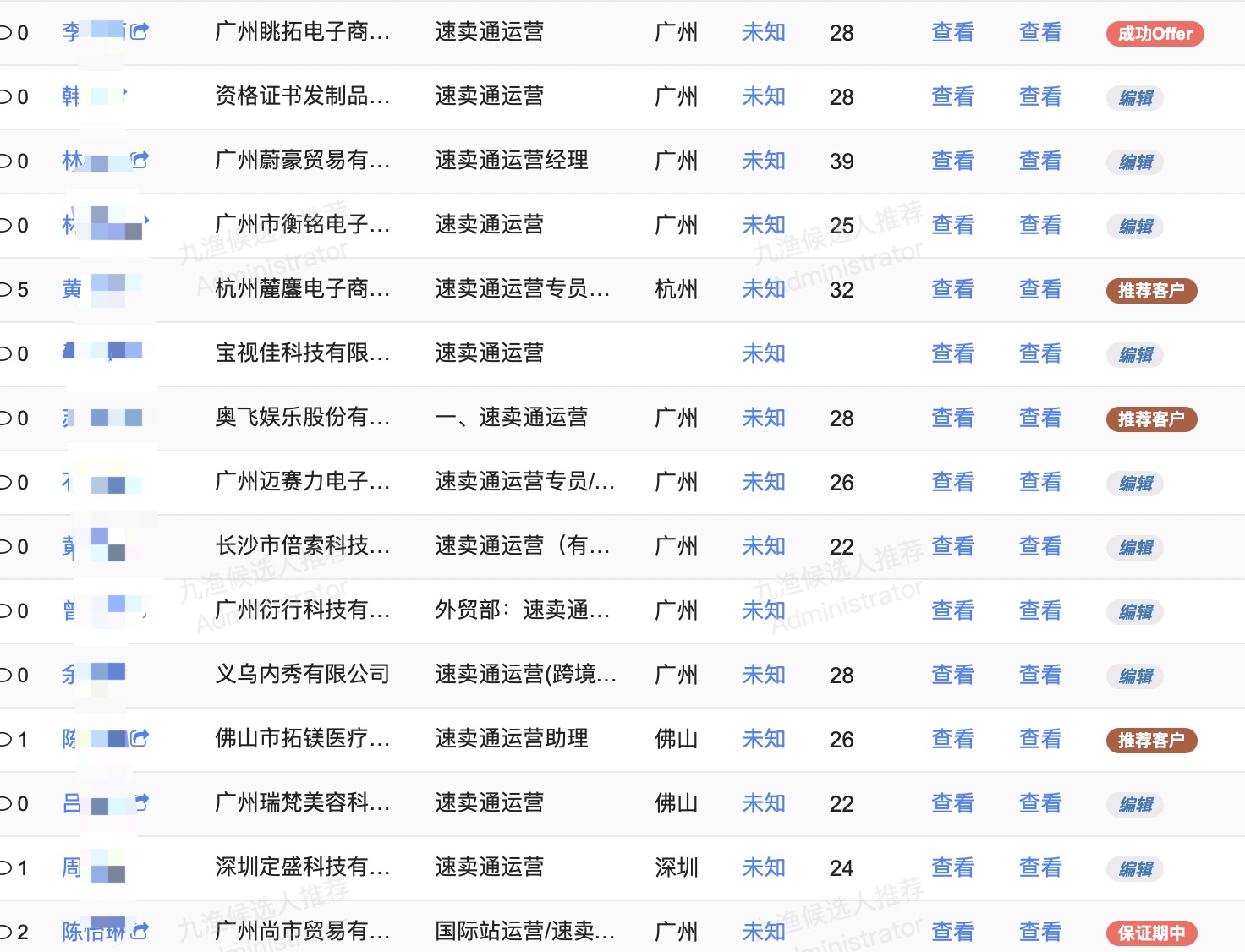Open 未知 link in 广州市衡铭电子 row

click(764, 225)
